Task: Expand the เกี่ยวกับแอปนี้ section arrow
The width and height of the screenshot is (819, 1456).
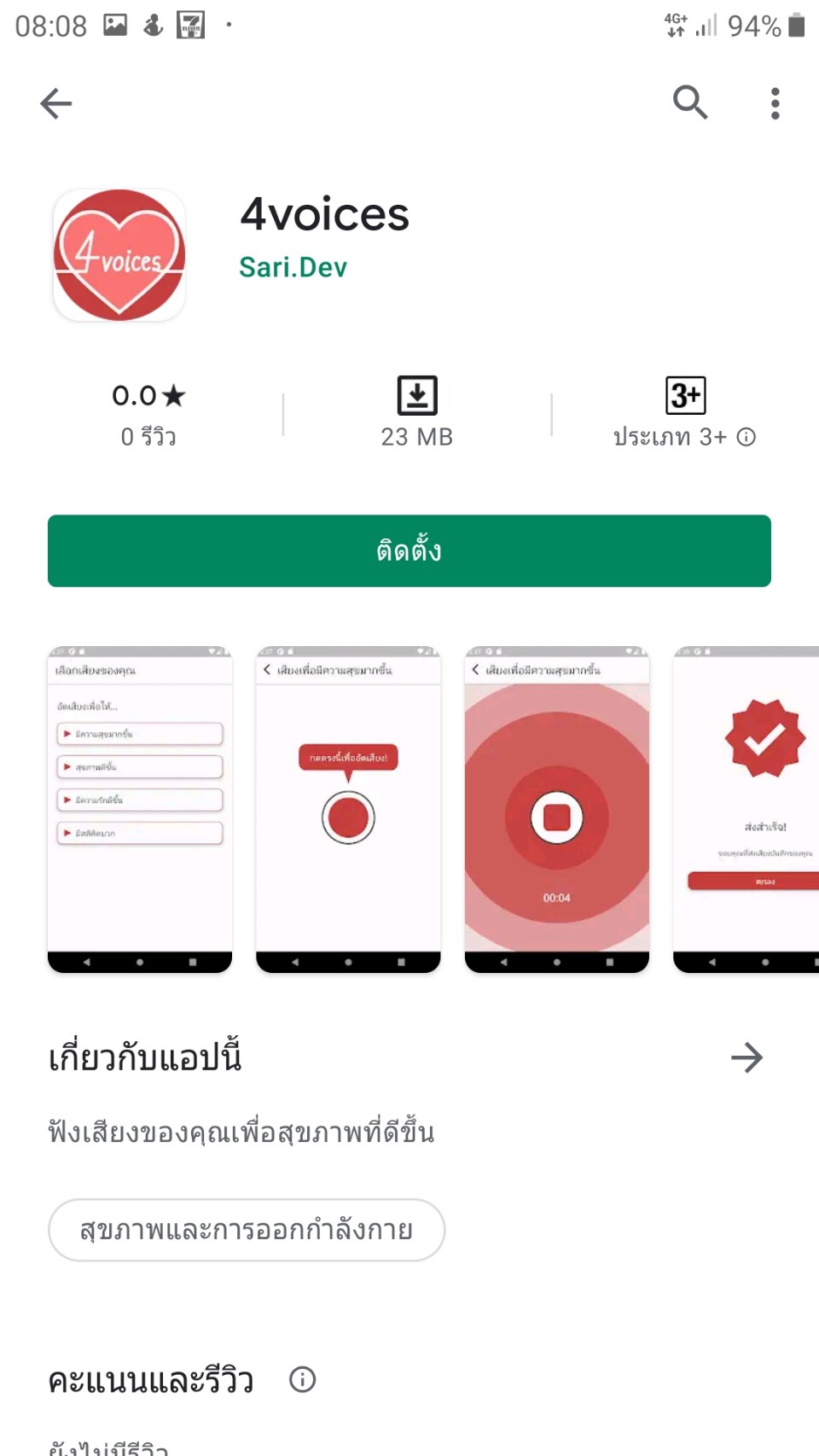Action: (x=746, y=1057)
